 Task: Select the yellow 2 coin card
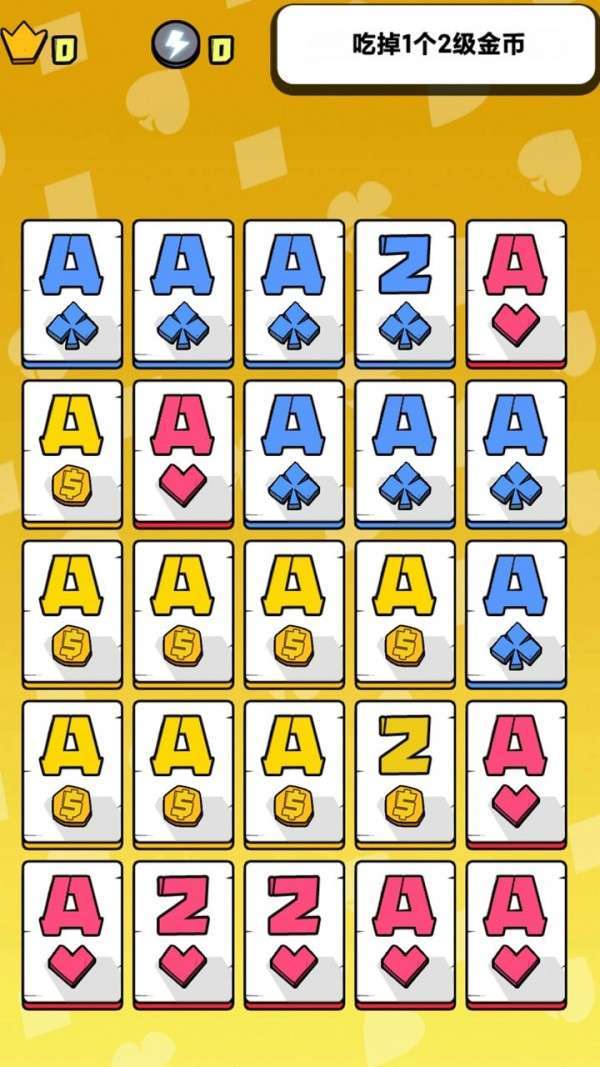click(x=405, y=774)
